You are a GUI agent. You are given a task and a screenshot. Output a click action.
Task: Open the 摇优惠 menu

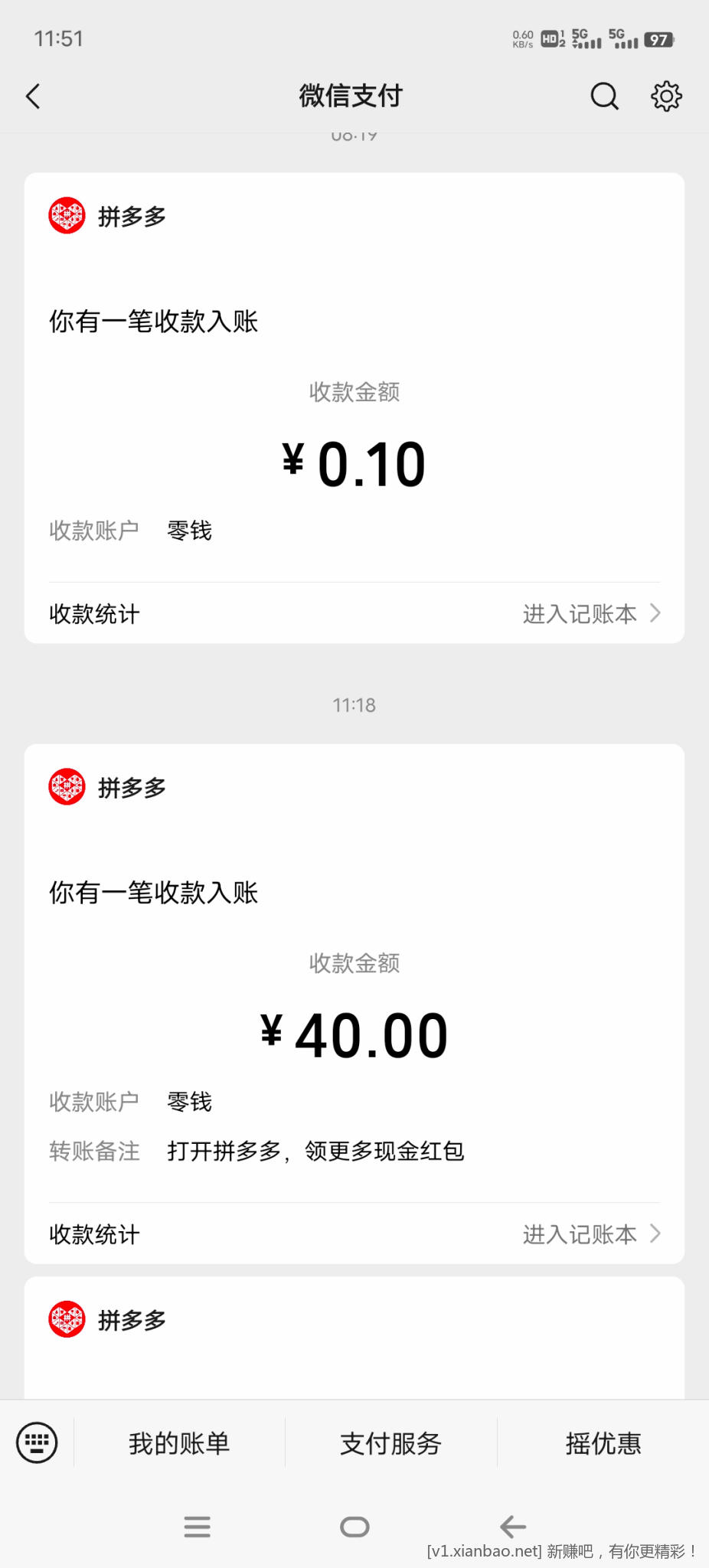coord(603,1443)
